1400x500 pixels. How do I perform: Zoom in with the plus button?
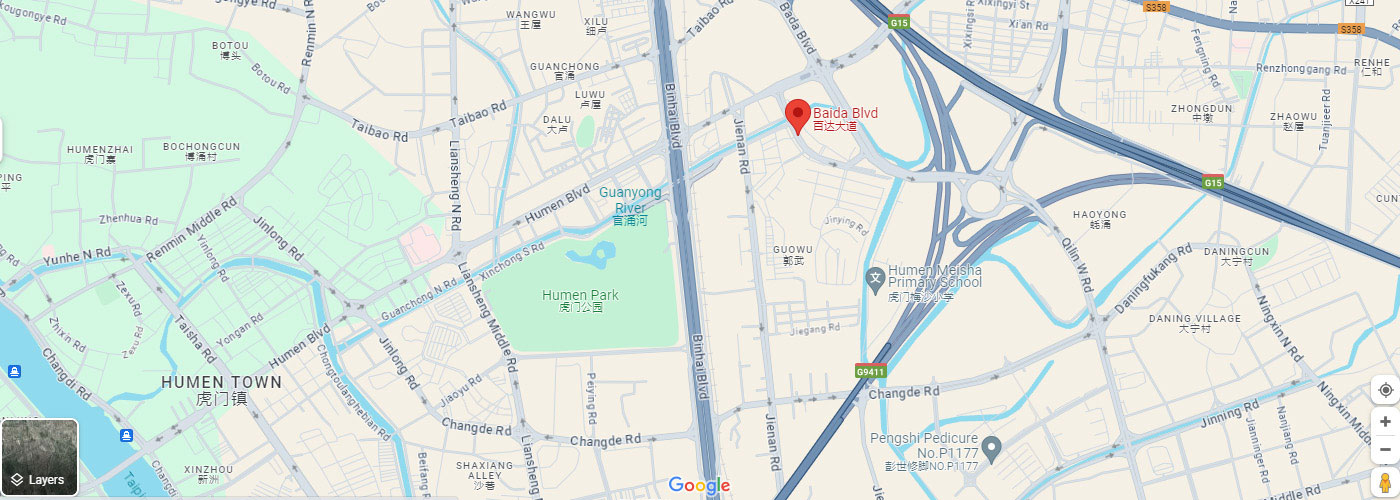point(1385,421)
